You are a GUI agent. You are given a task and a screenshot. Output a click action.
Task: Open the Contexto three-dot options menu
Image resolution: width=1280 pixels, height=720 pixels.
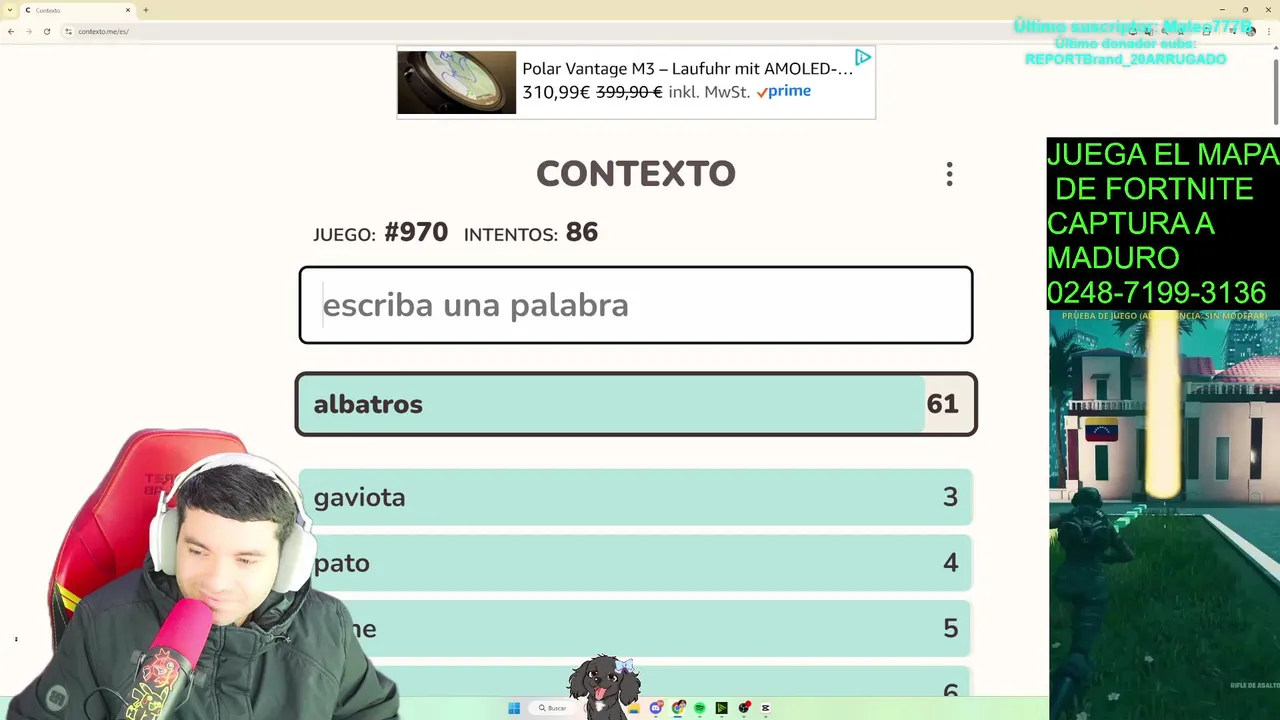tap(949, 174)
